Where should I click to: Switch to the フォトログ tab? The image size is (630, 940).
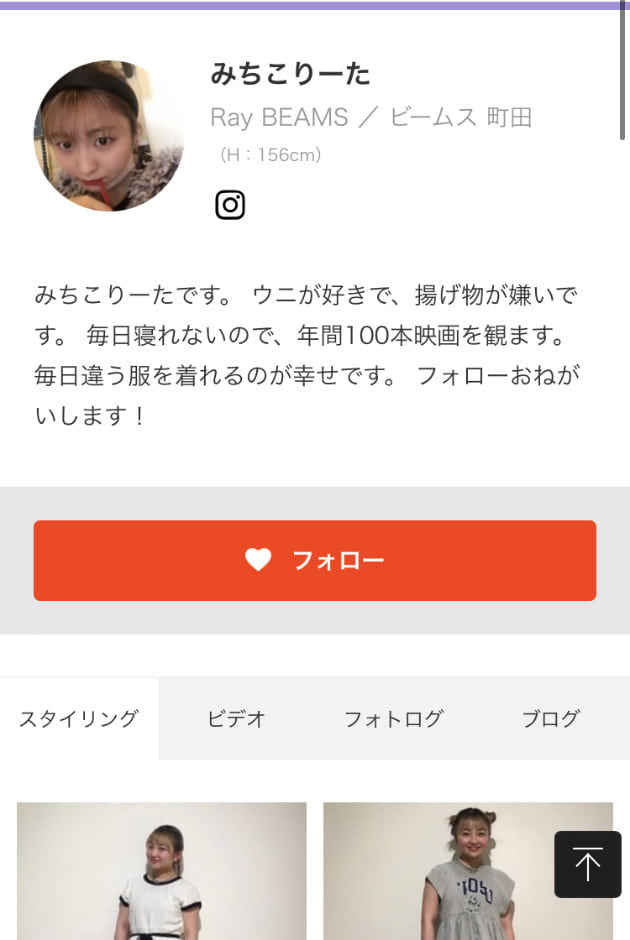[x=393, y=719]
